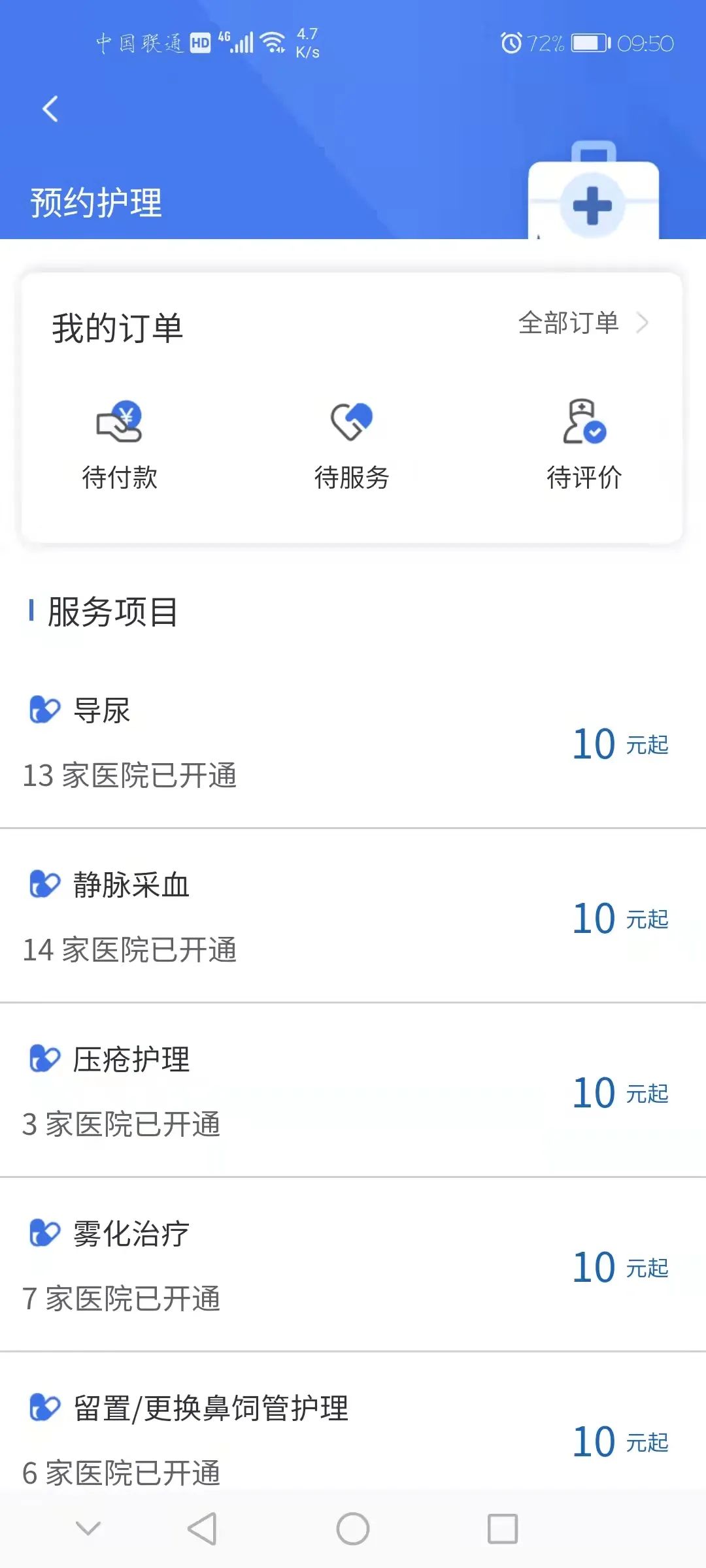The height and width of the screenshot is (1568, 706).
Task: Go back using the top-left arrow
Action: (x=50, y=108)
